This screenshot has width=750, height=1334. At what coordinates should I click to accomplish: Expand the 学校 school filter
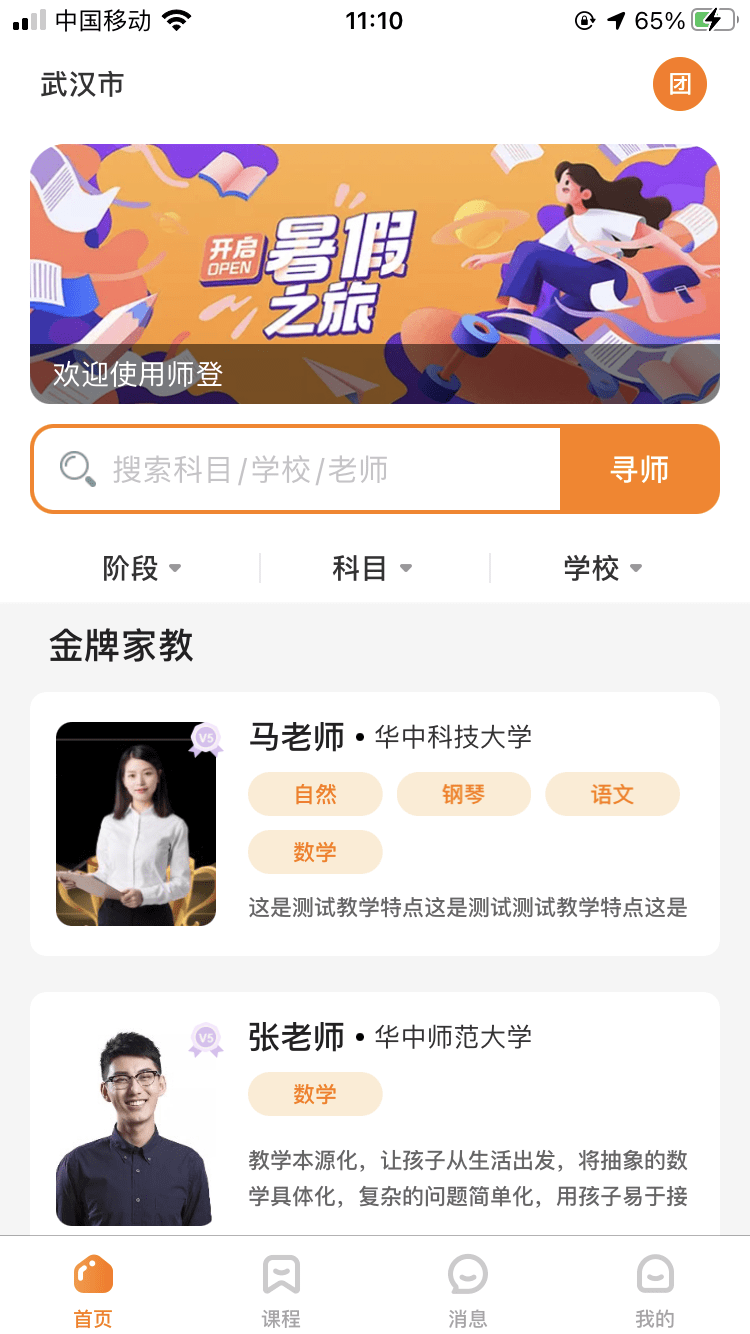[603, 566]
